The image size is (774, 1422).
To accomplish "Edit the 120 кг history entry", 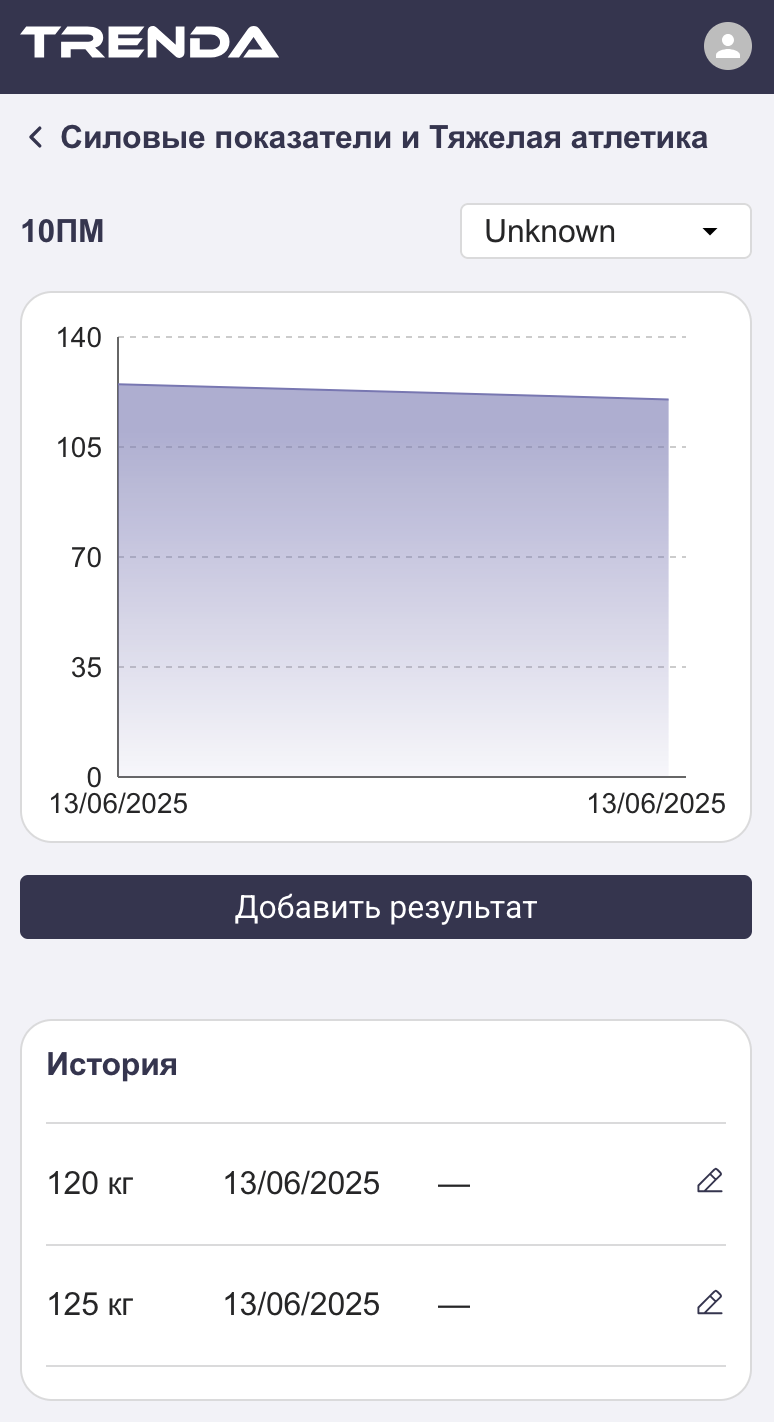I will (709, 1182).
